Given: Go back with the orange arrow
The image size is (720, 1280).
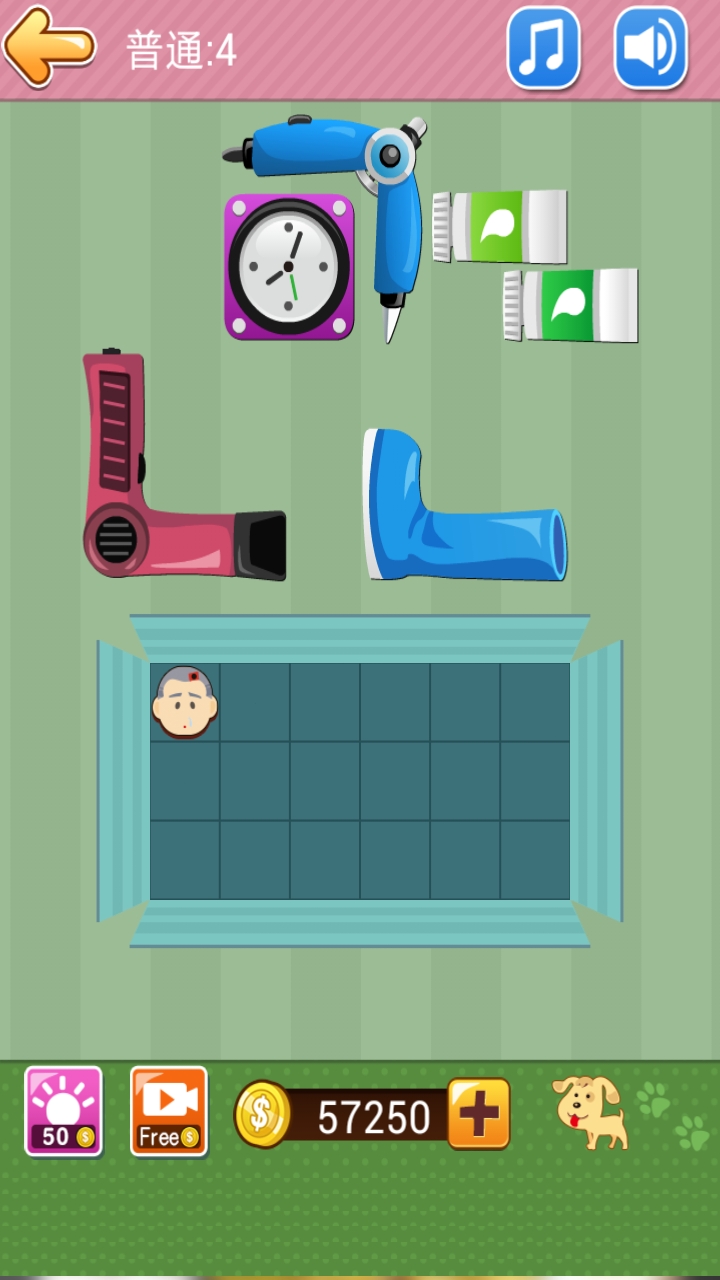Looking at the screenshot, I should click(49, 46).
